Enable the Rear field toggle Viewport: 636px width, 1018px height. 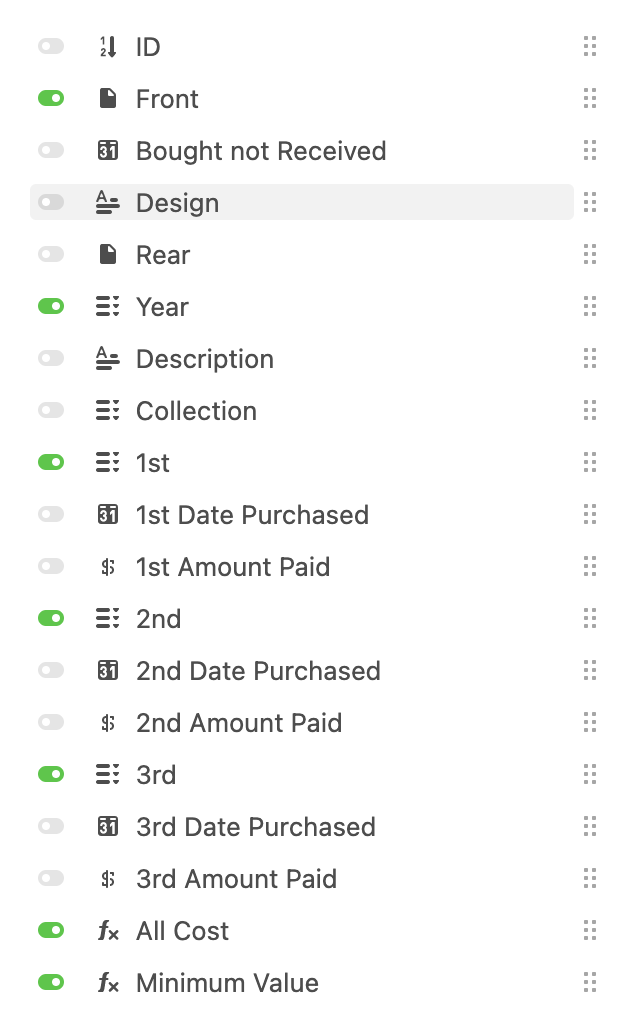51,254
